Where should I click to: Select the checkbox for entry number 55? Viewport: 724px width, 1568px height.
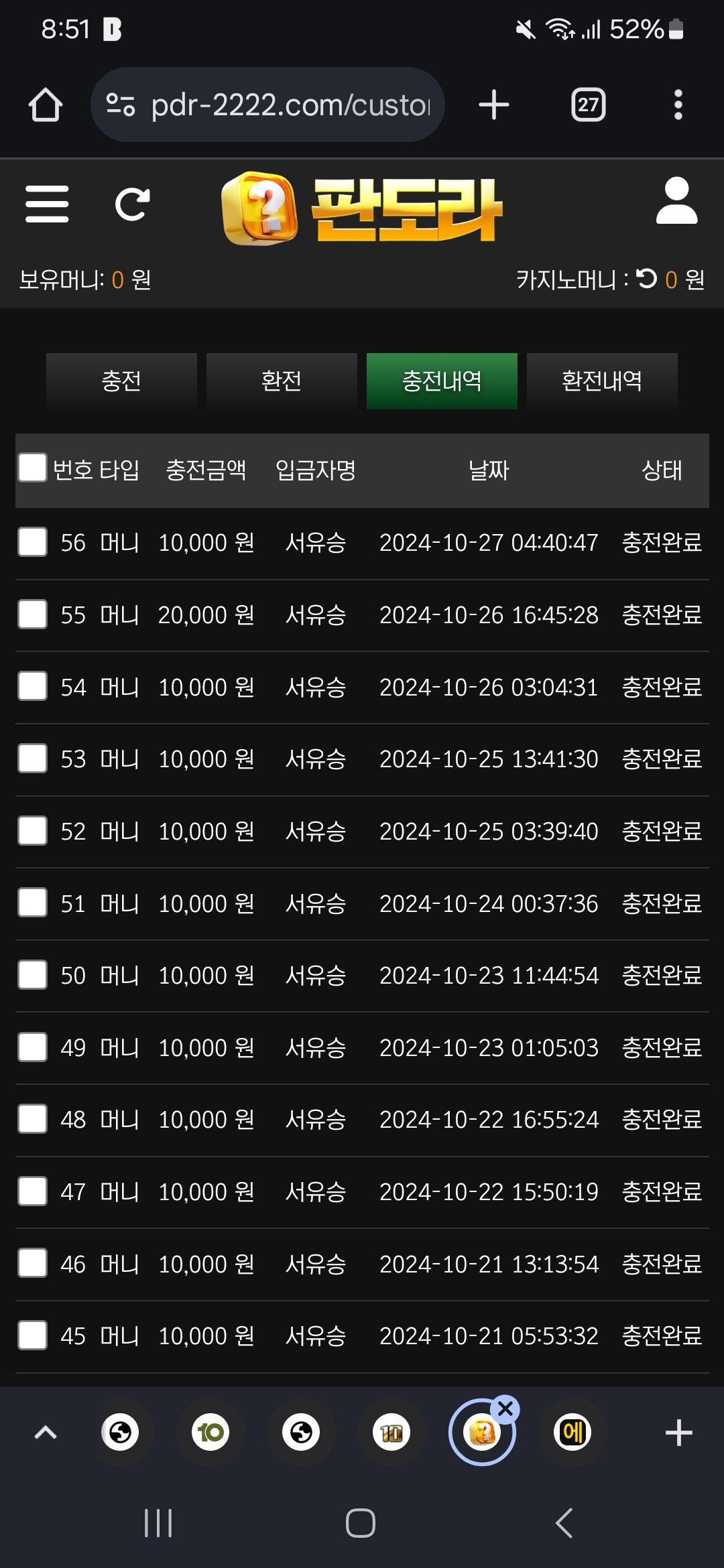pyautogui.click(x=32, y=614)
